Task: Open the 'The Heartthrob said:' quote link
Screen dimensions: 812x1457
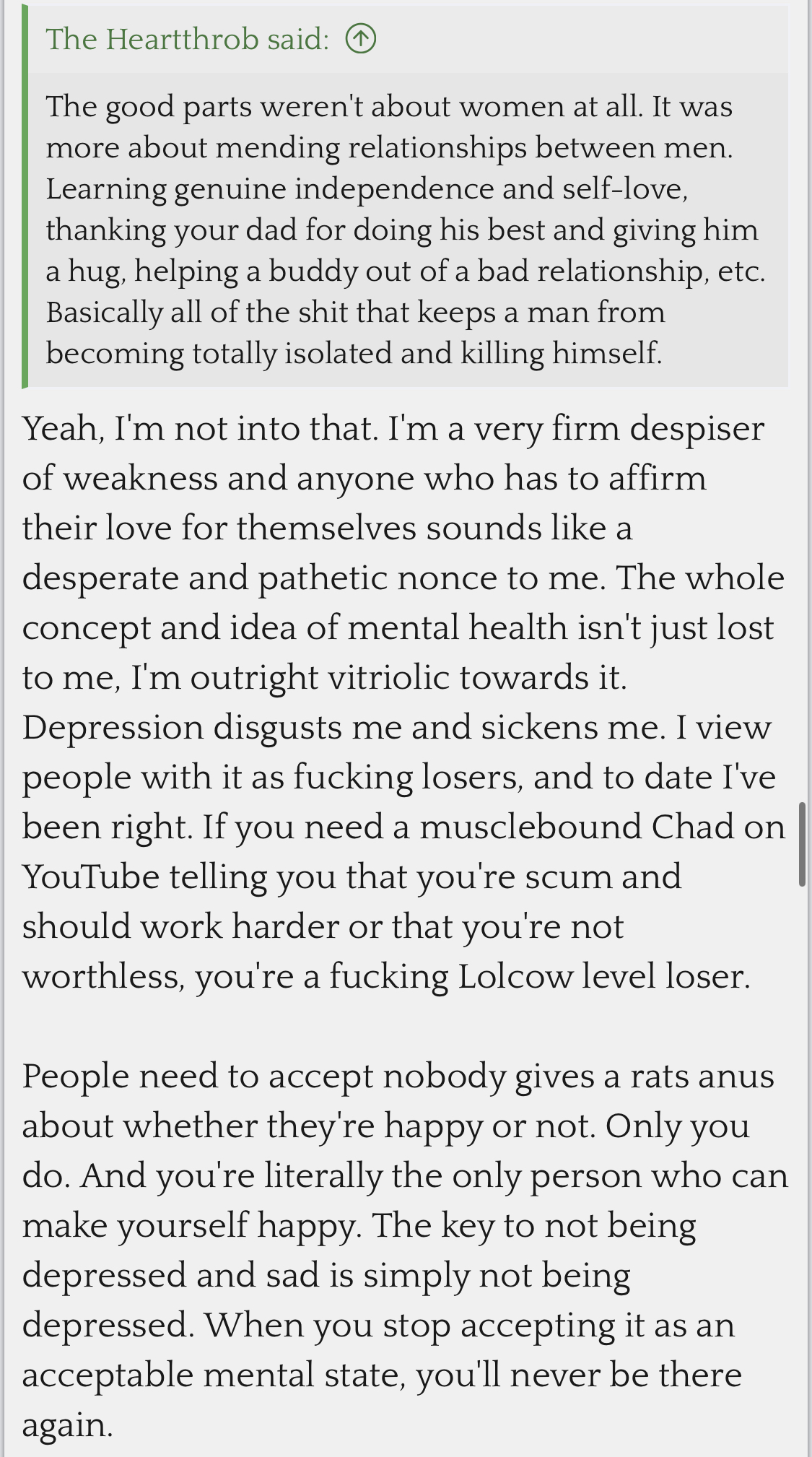Action: (187, 39)
